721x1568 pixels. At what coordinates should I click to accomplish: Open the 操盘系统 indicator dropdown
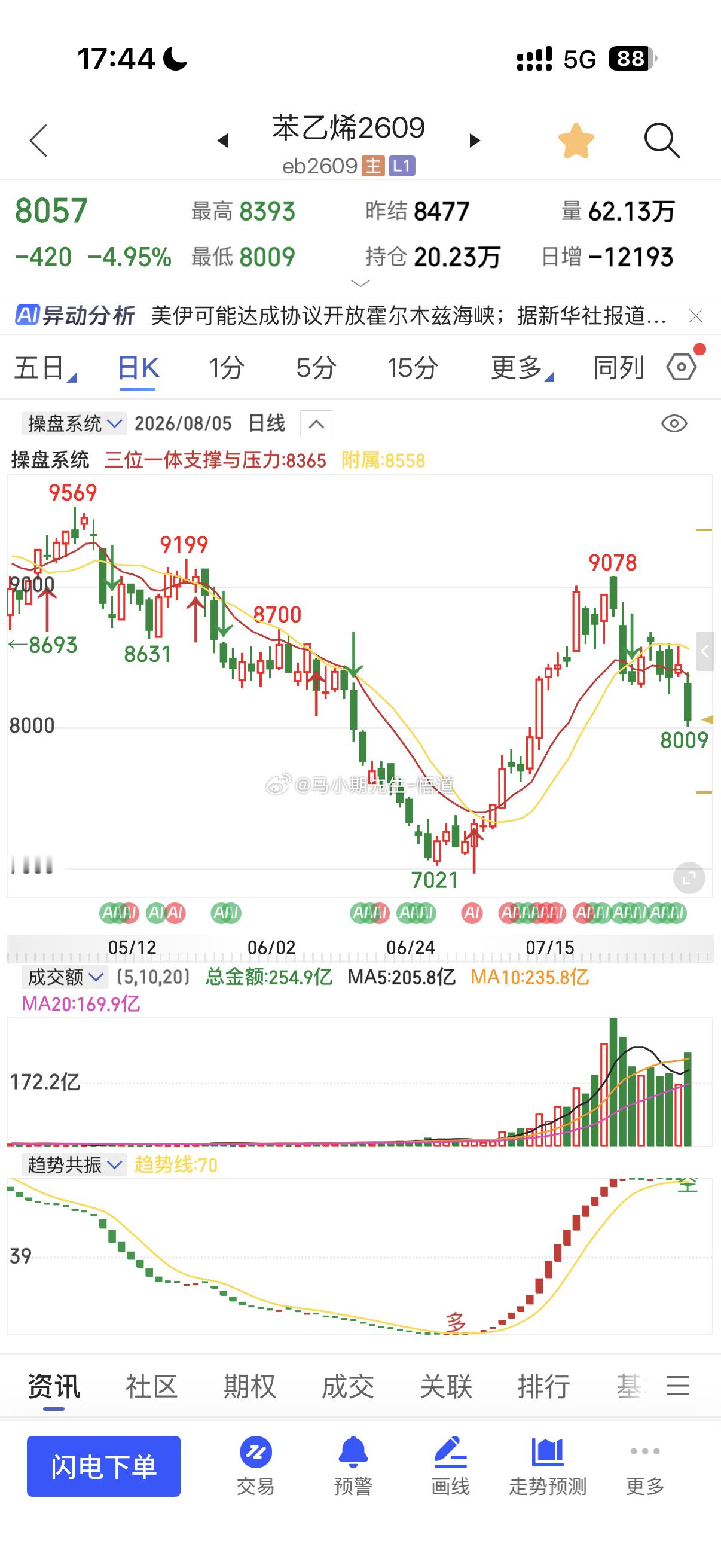tap(74, 423)
